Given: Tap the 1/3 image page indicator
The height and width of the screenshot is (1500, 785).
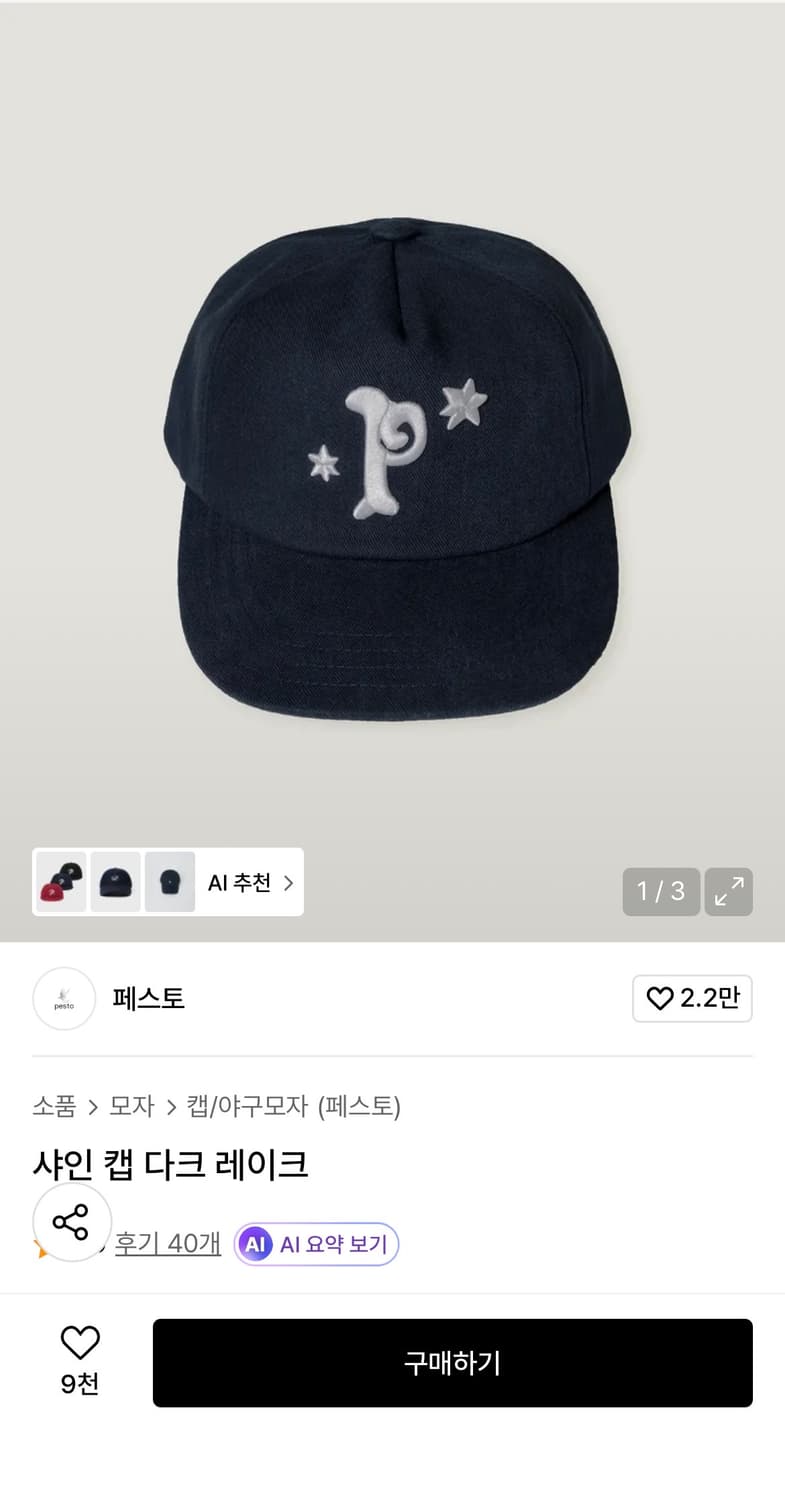Looking at the screenshot, I should click(660, 892).
